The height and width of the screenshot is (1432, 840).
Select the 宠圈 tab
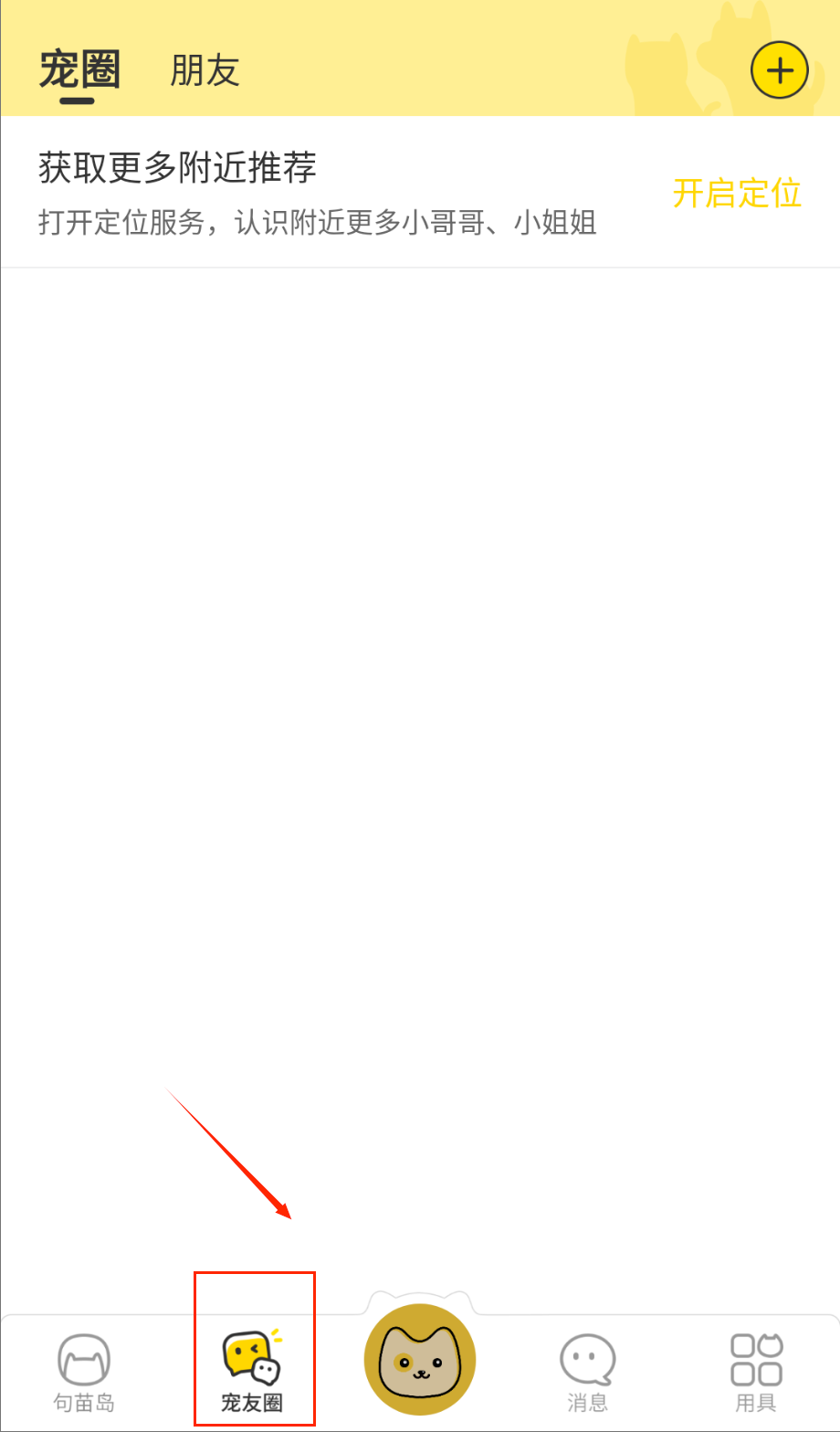[x=79, y=70]
